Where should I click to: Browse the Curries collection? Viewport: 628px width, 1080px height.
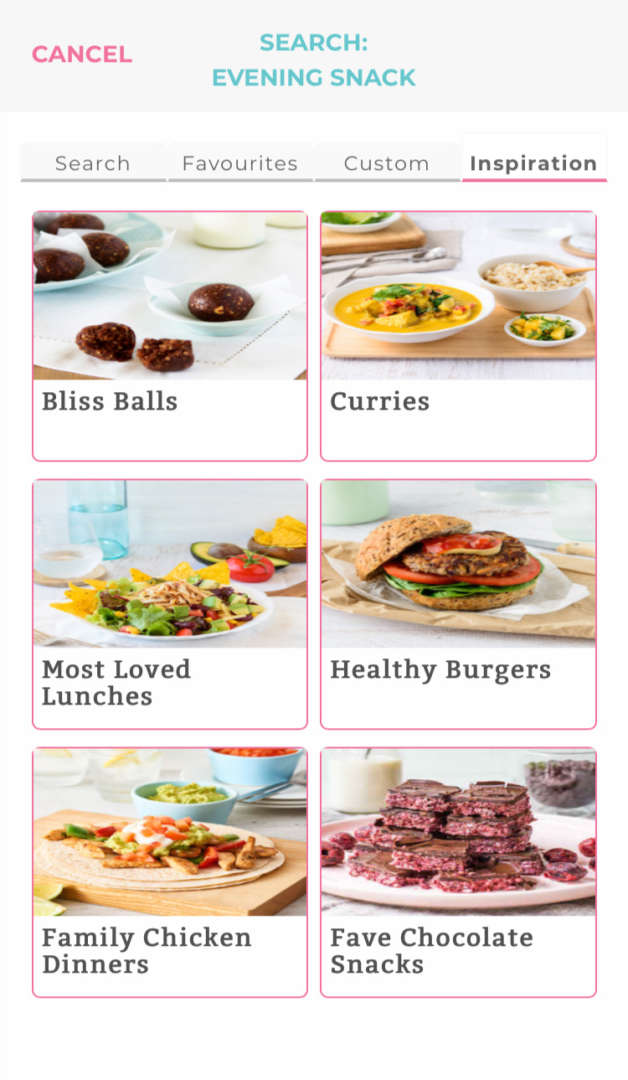[x=458, y=335]
